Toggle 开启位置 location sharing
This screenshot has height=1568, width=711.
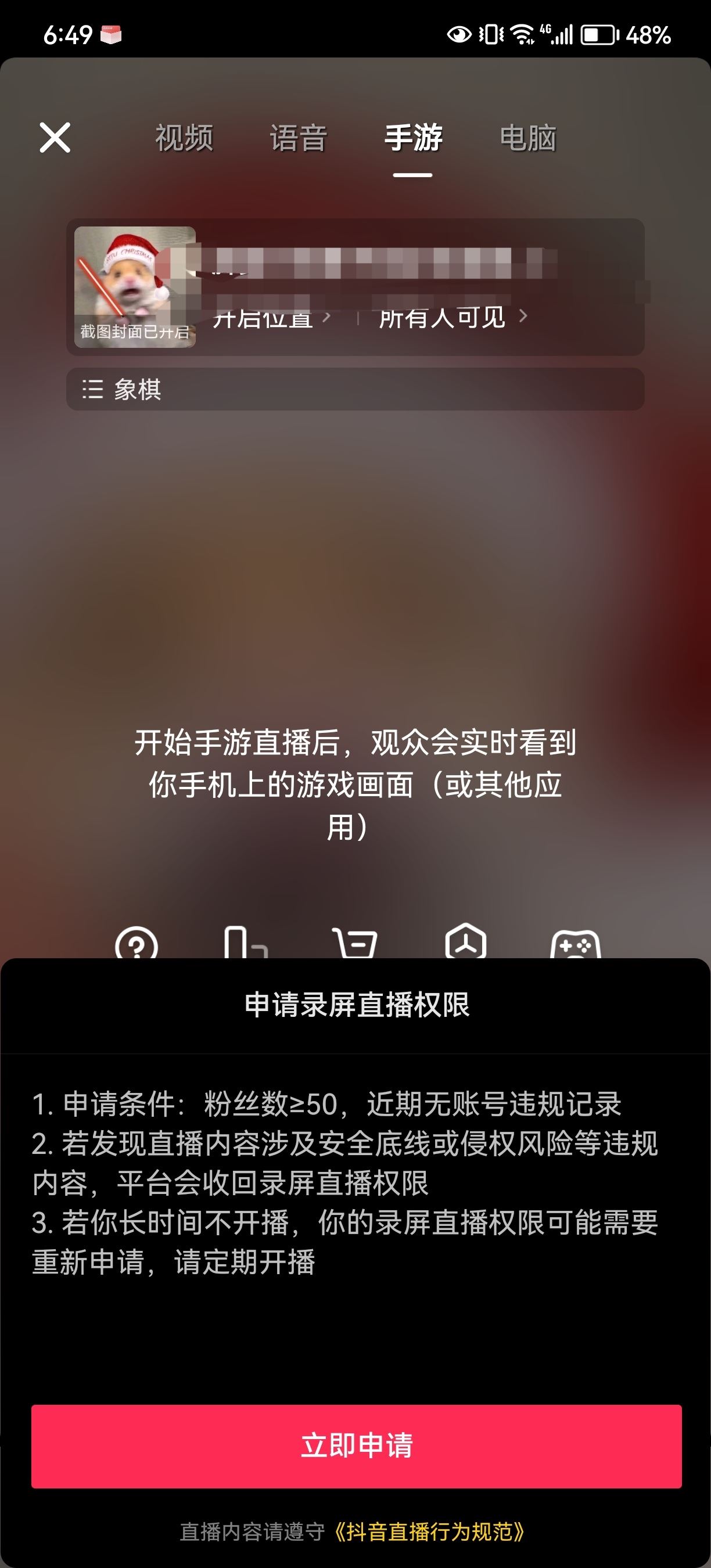(263, 319)
